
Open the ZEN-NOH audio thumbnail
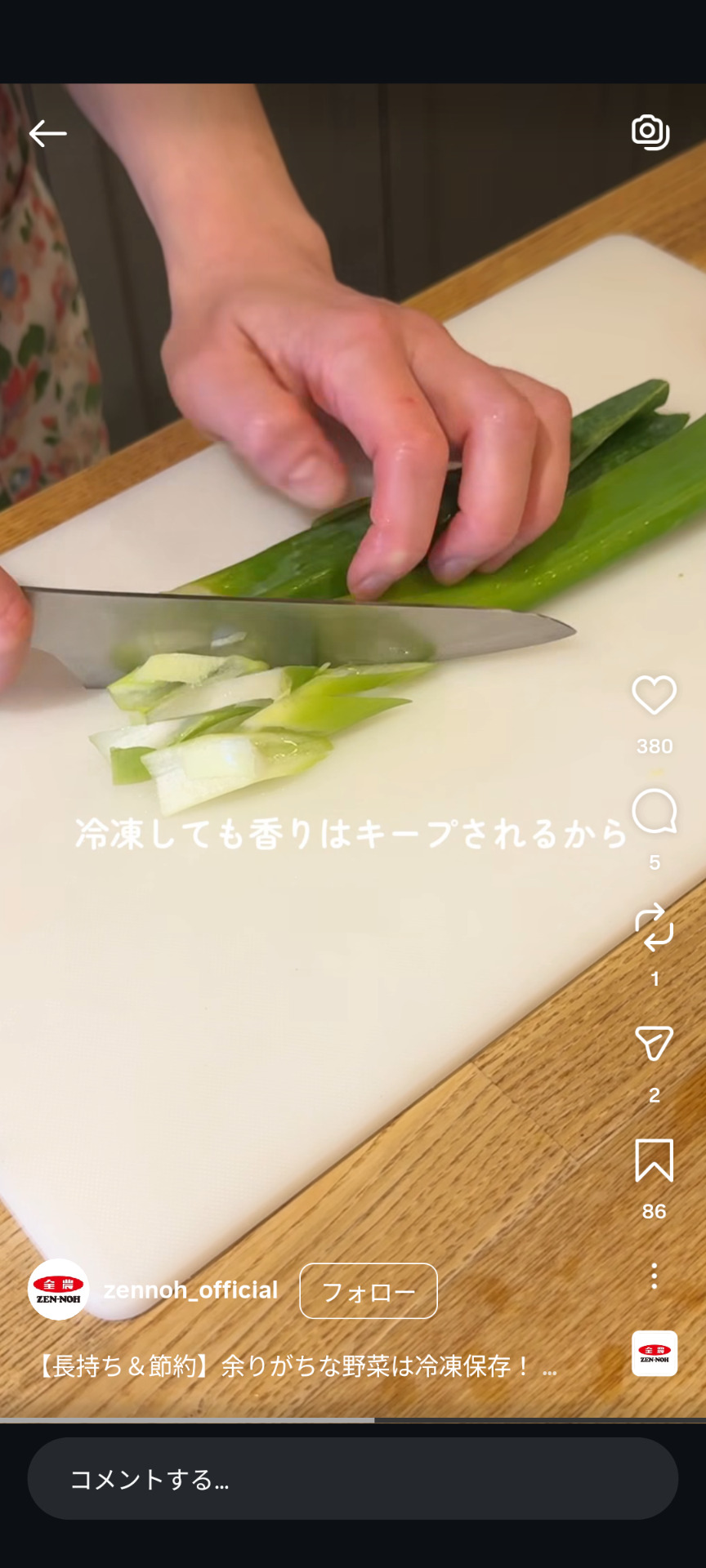click(654, 1353)
